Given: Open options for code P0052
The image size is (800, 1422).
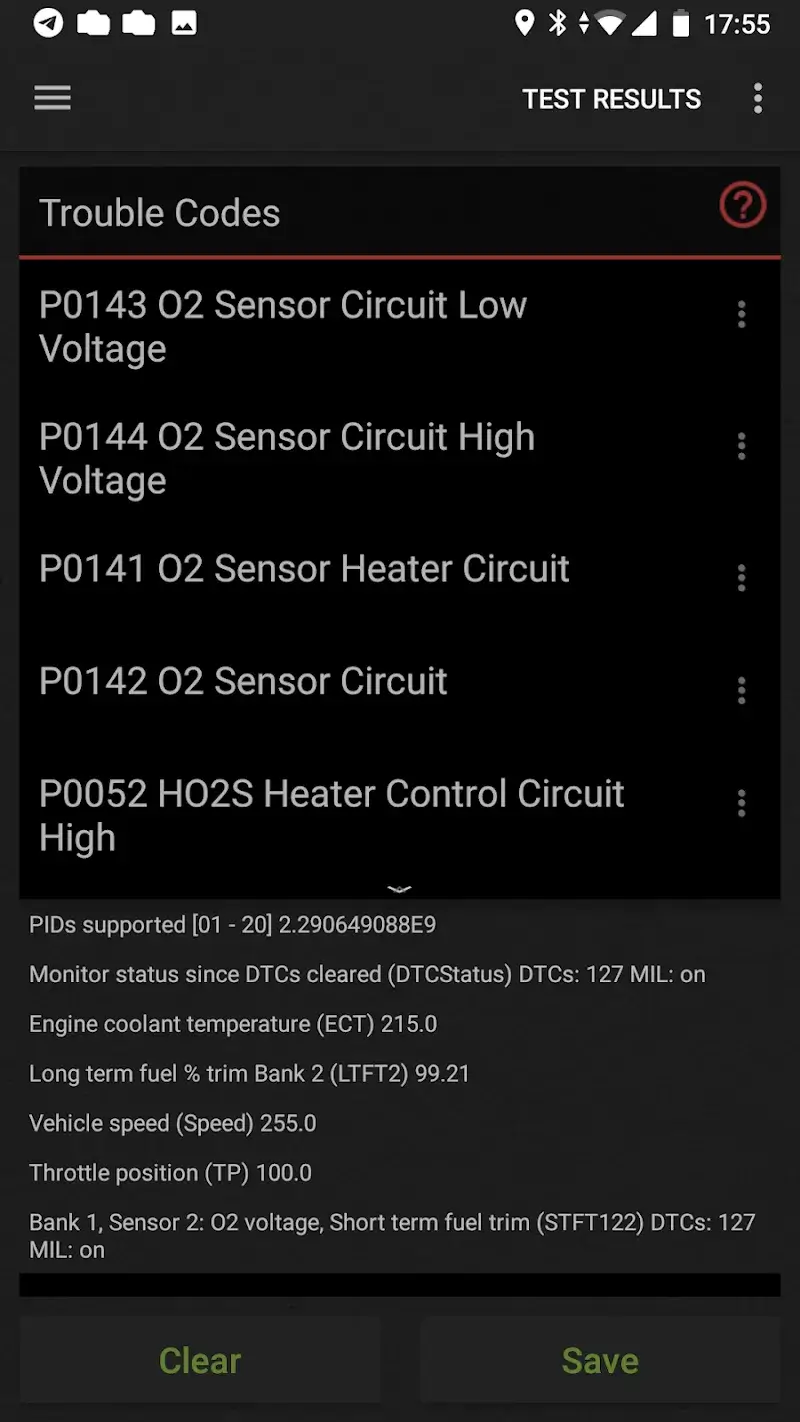Looking at the screenshot, I should pos(741,803).
